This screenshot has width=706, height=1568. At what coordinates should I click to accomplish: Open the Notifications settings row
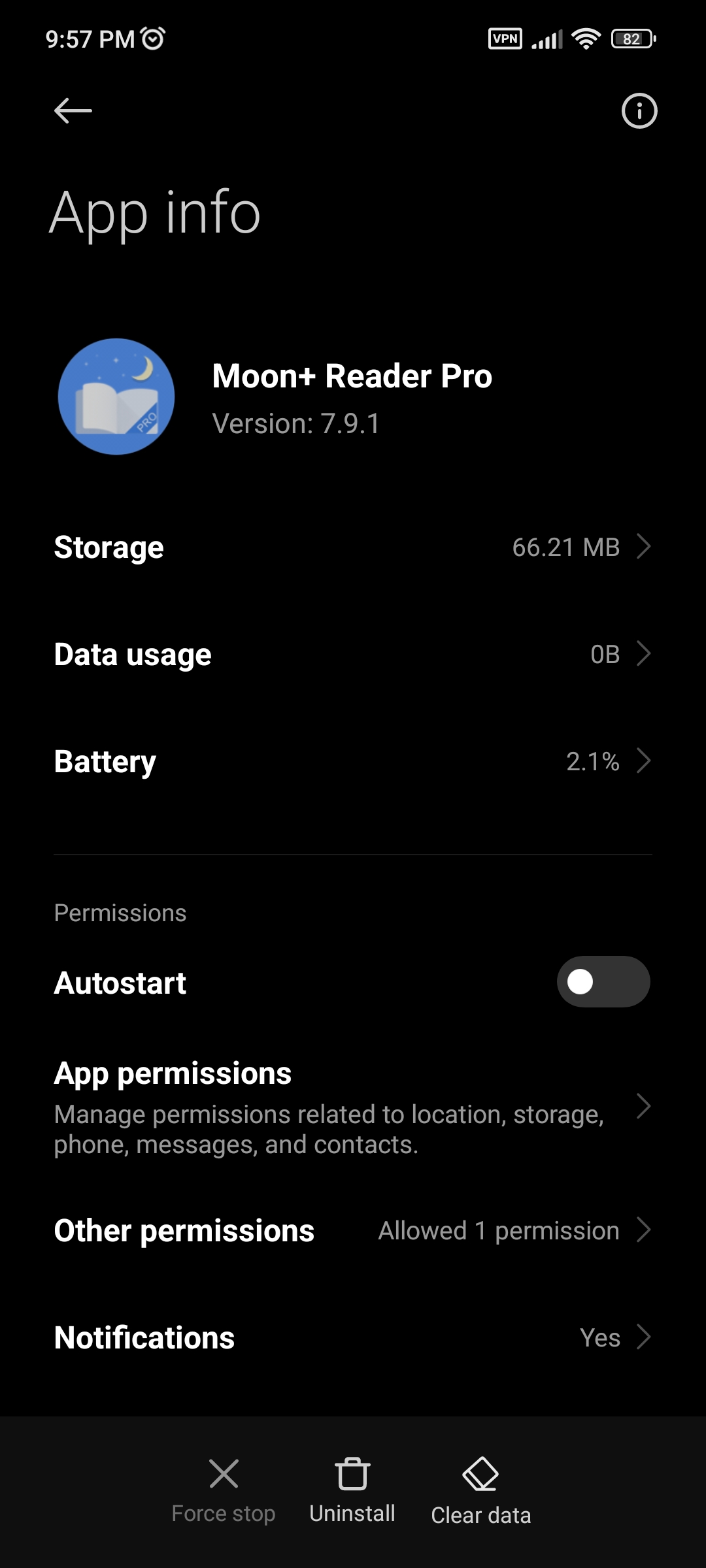click(353, 1337)
